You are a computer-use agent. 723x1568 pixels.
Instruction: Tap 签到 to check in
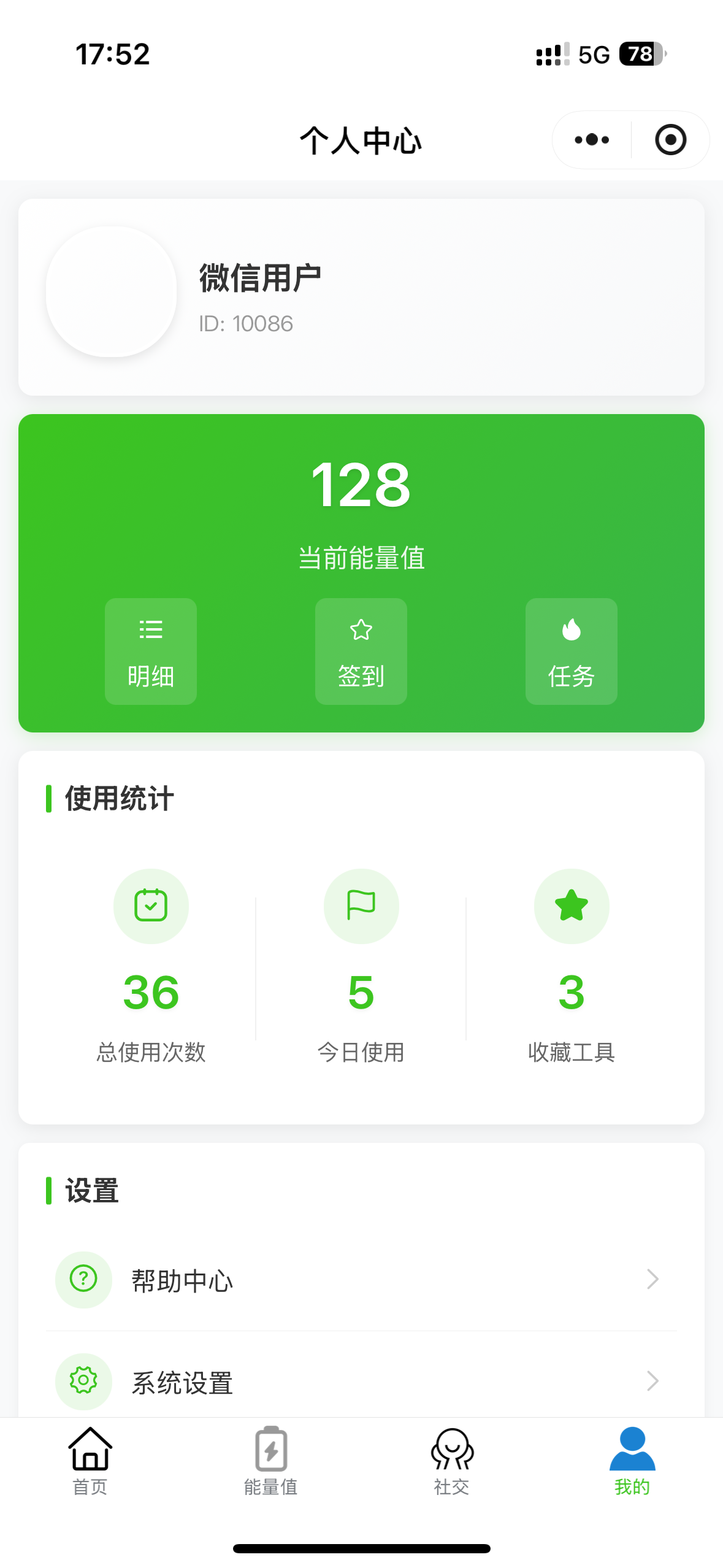coord(361,651)
